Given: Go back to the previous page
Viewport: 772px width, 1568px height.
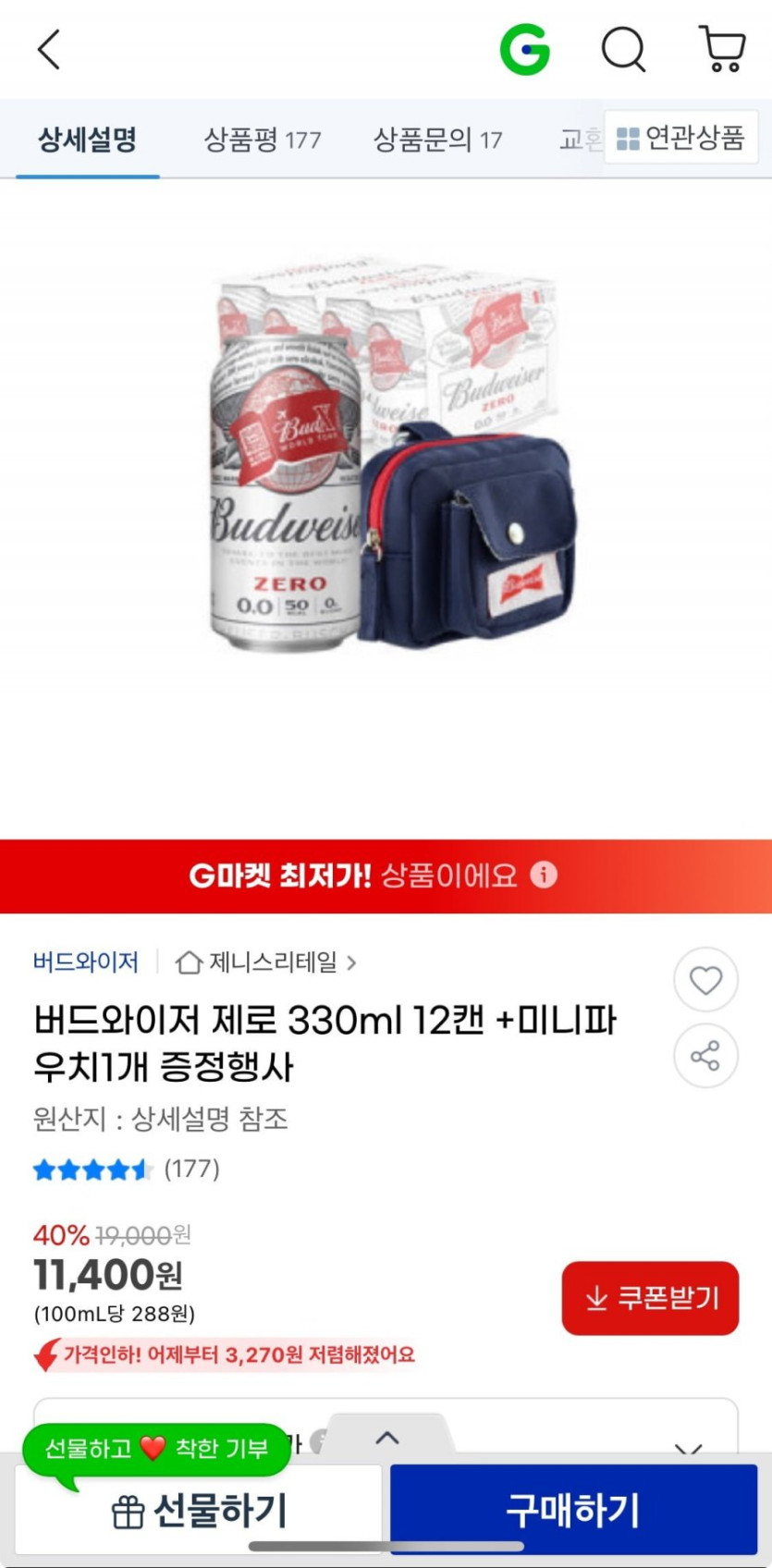Looking at the screenshot, I should (x=49, y=50).
